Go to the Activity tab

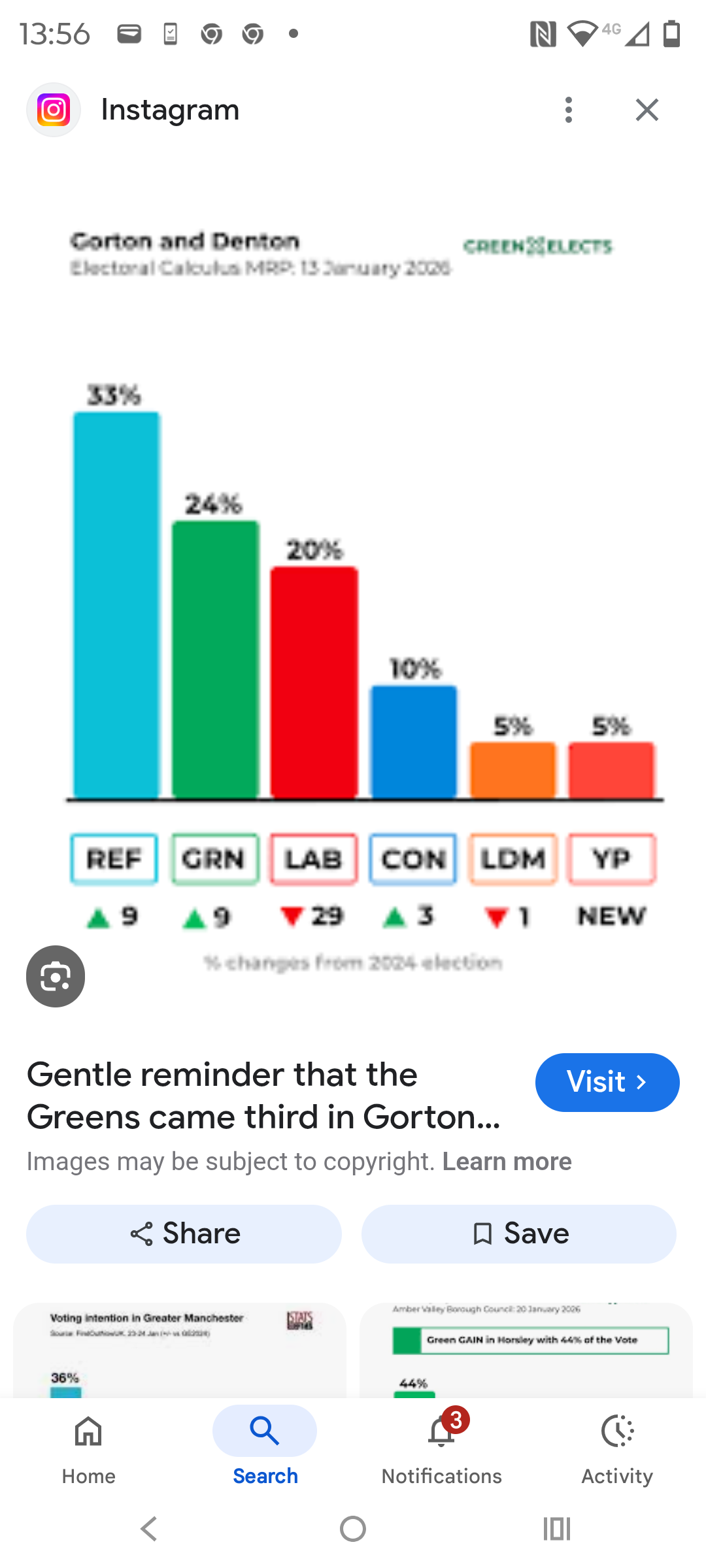coord(617,1446)
